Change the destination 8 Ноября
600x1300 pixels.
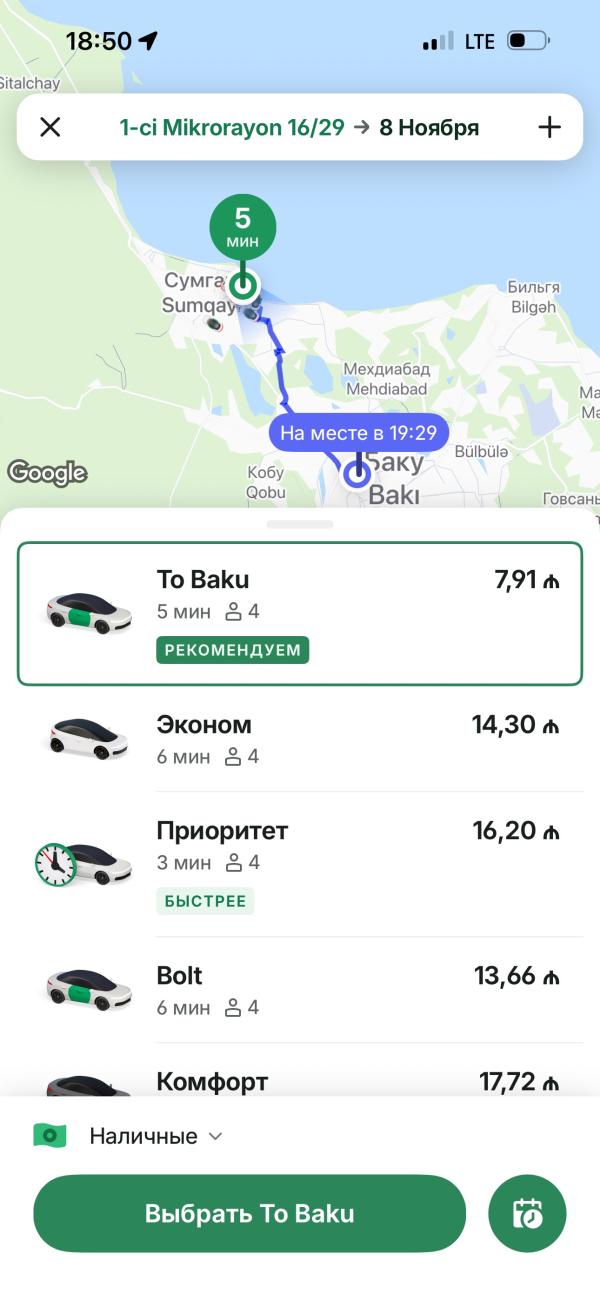pos(429,127)
